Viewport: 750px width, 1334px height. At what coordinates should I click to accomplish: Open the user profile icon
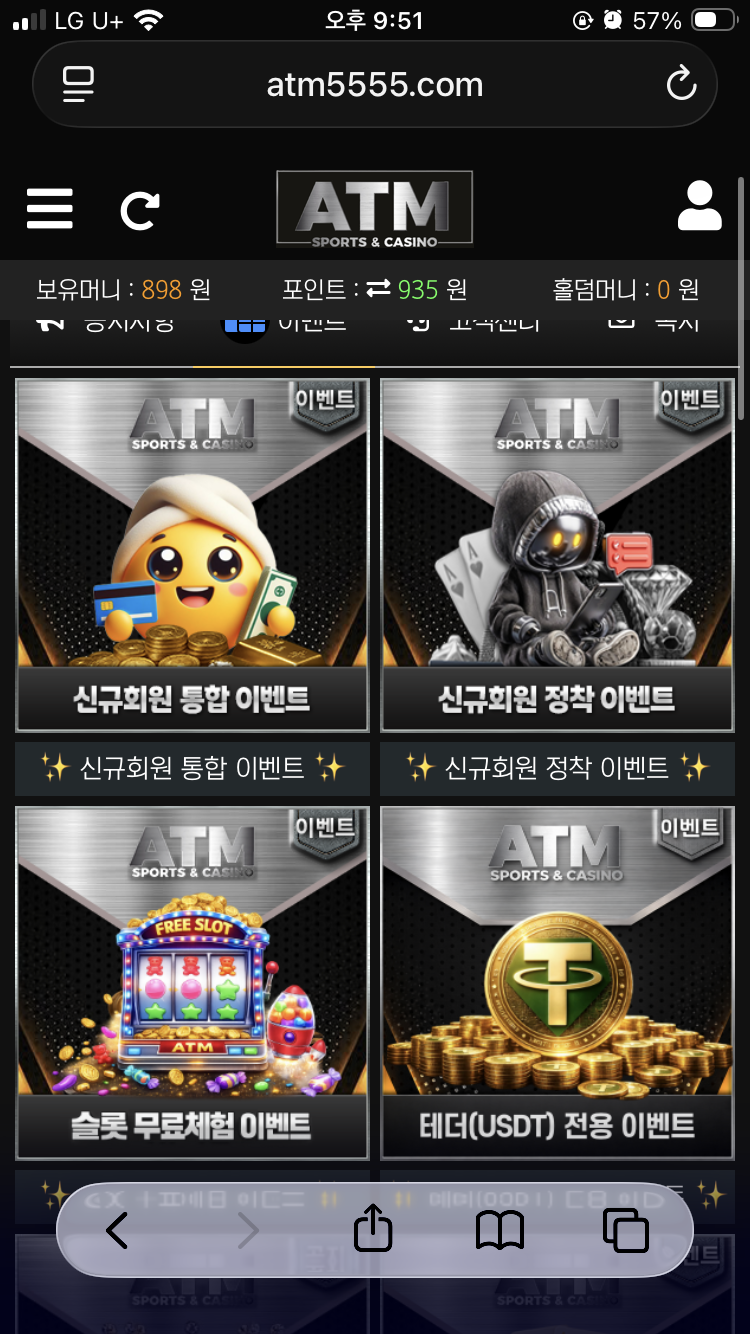pyautogui.click(x=699, y=207)
